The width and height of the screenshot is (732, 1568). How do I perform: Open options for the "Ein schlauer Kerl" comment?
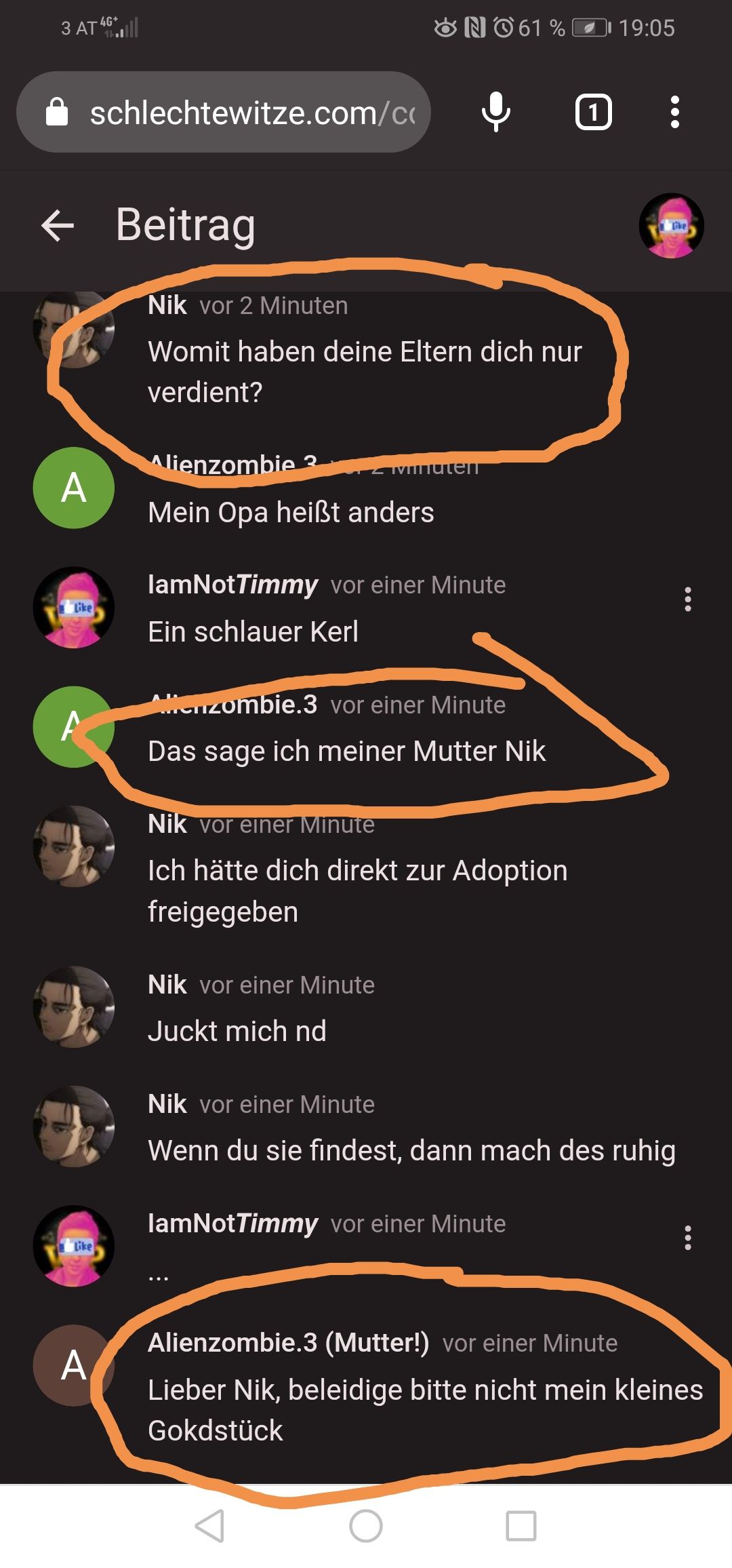tap(688, 600)
